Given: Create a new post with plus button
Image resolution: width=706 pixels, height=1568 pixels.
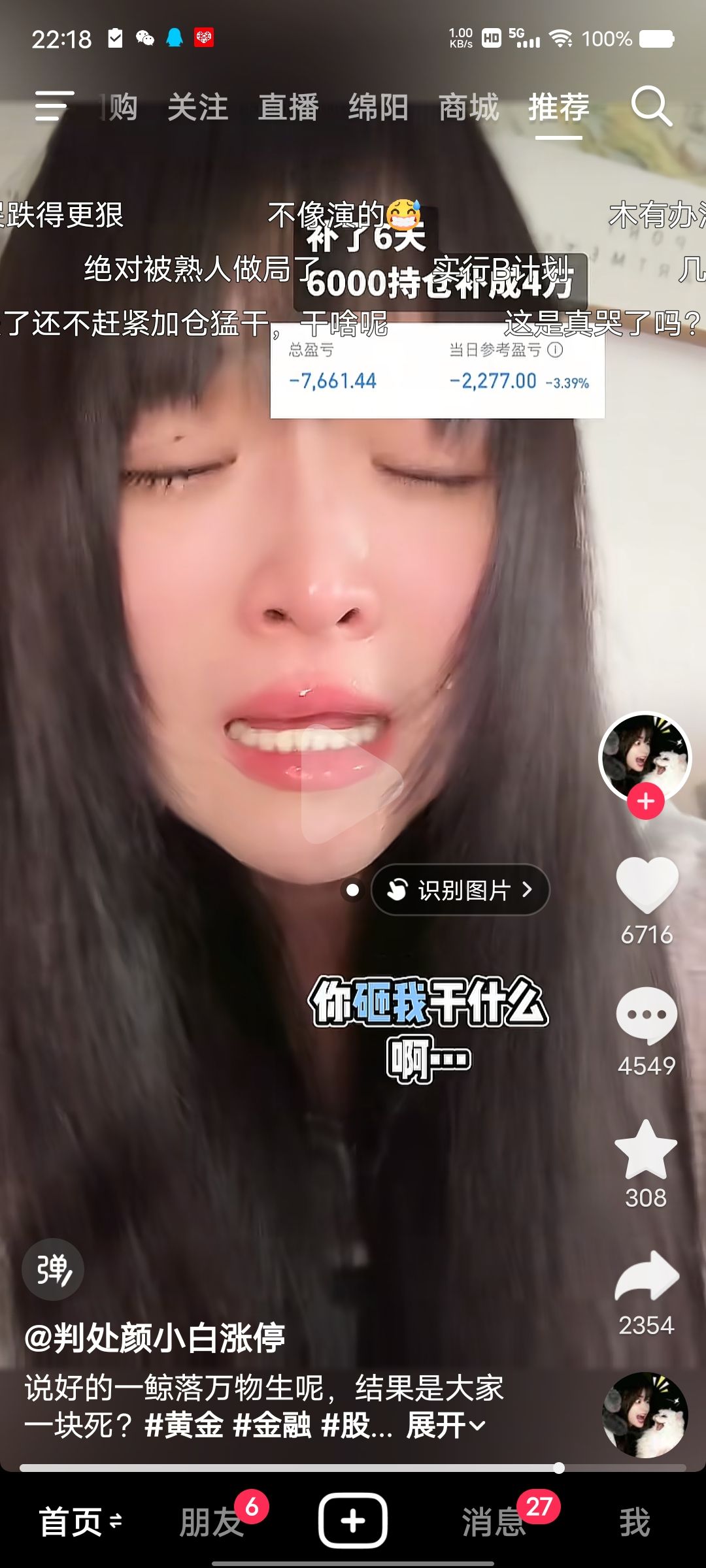Looking at the screenshot, I should [352, 1521].
